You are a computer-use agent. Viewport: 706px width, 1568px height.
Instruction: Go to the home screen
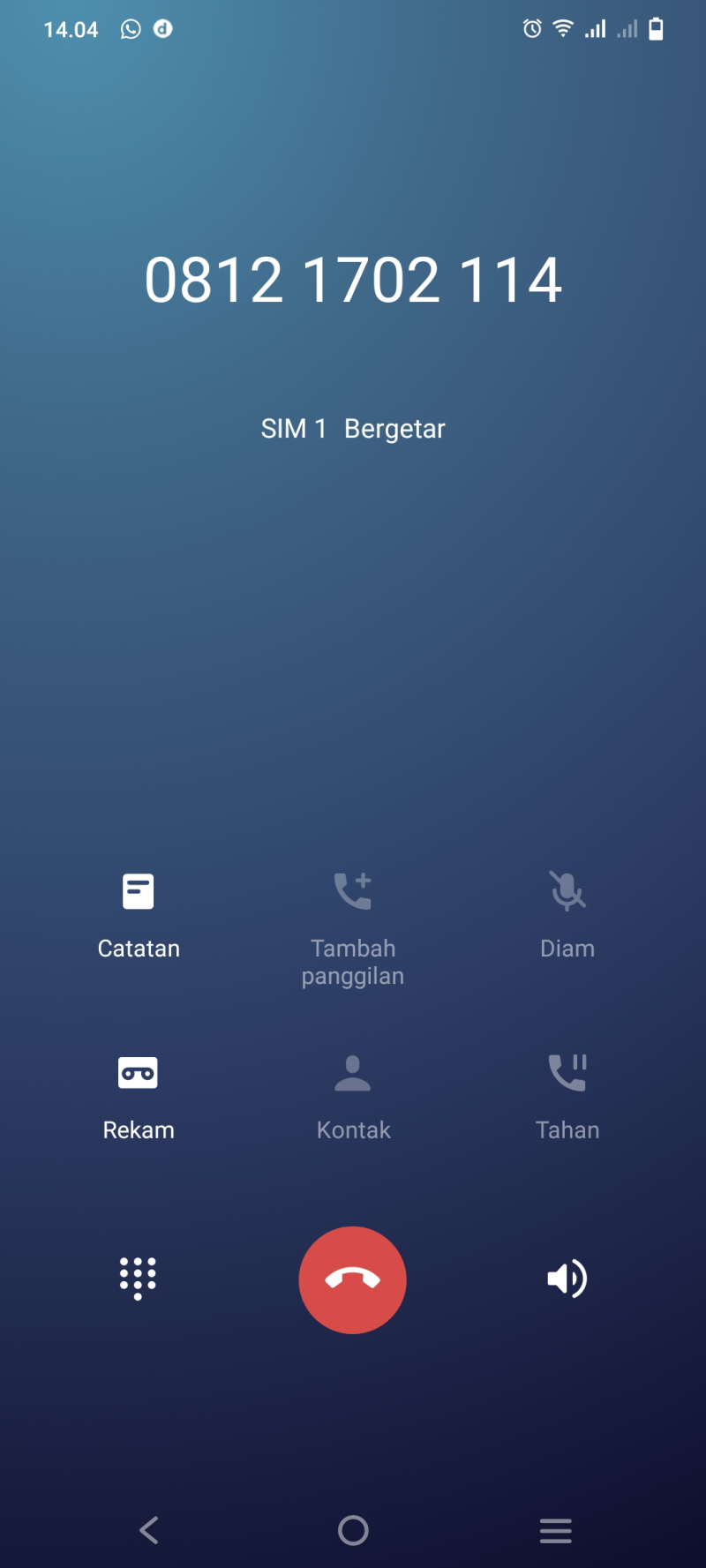click(x=353, y=1530)
